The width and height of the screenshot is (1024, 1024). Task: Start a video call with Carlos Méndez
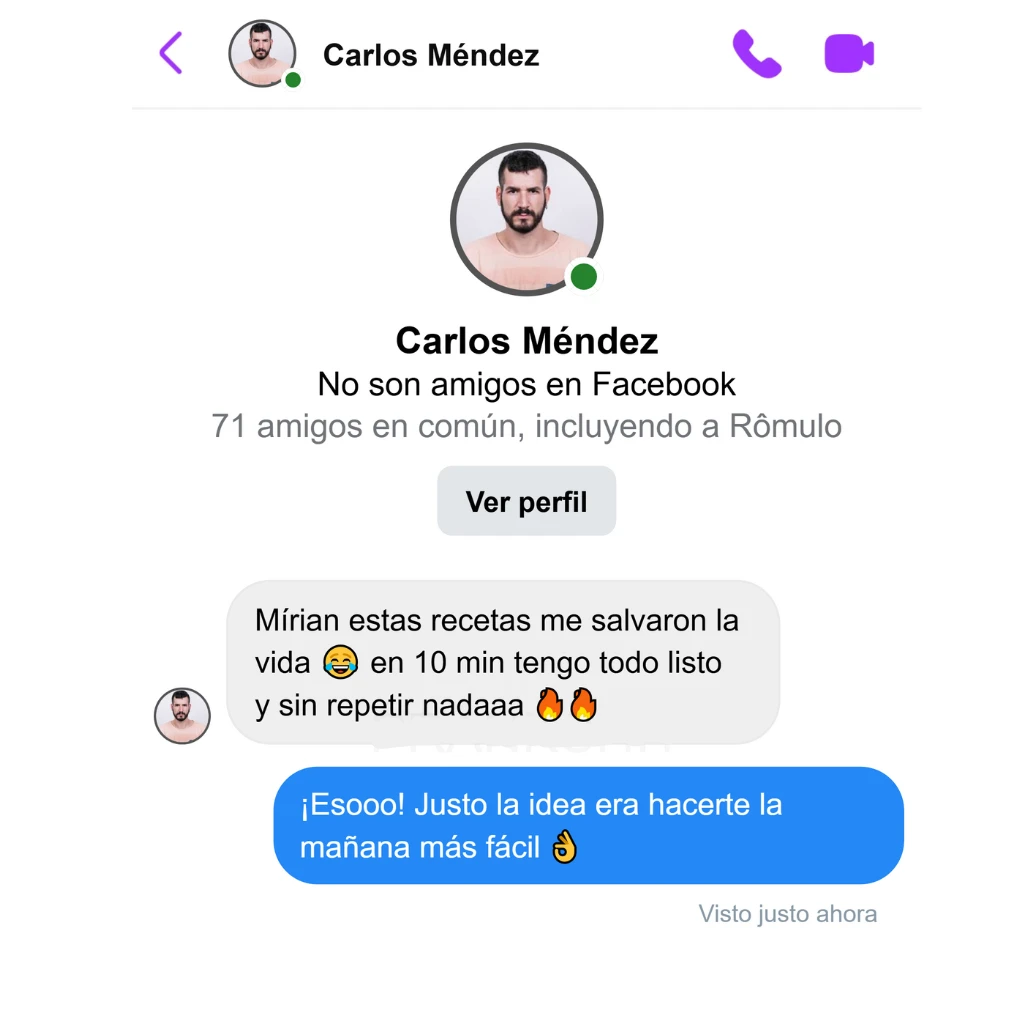[849, 53]
